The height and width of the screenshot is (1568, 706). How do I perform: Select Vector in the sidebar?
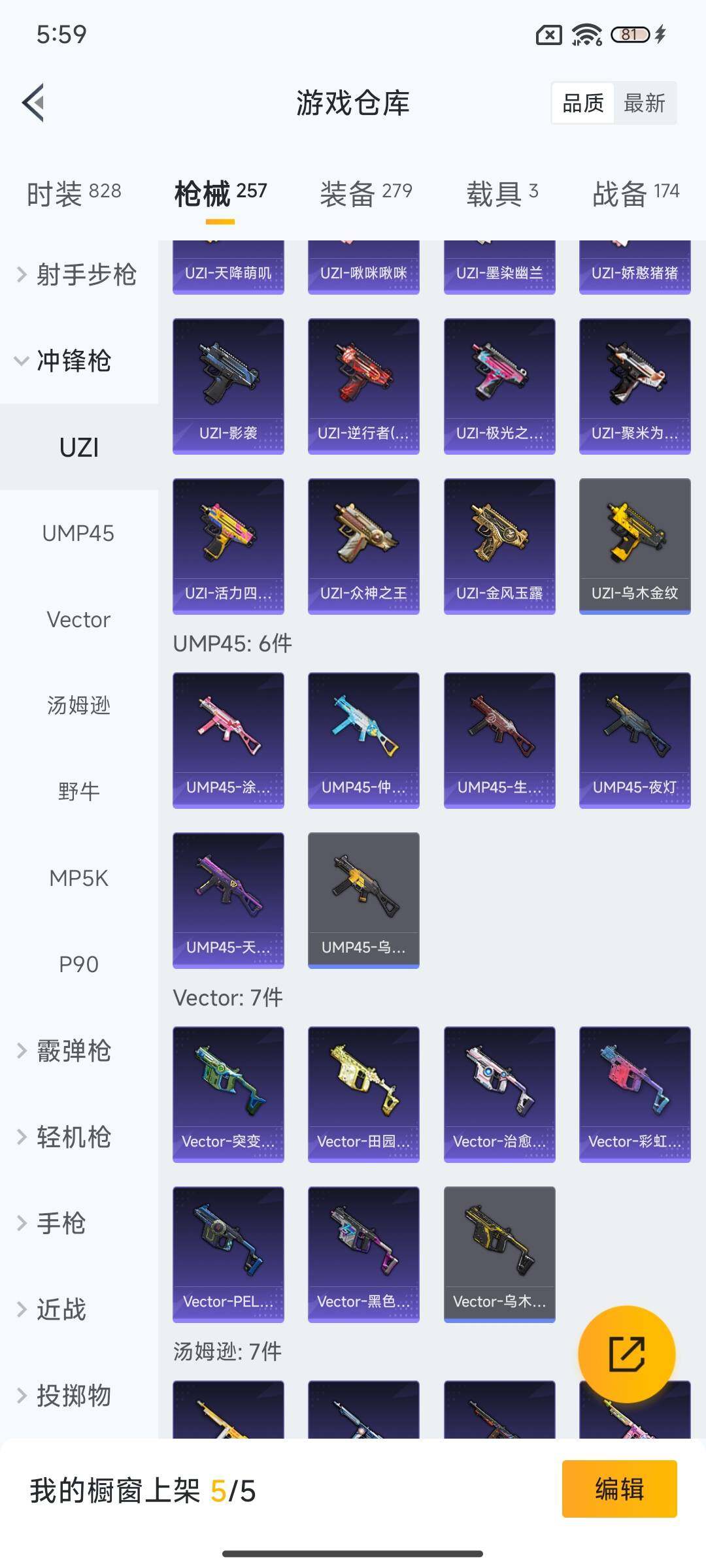point(78,619)
